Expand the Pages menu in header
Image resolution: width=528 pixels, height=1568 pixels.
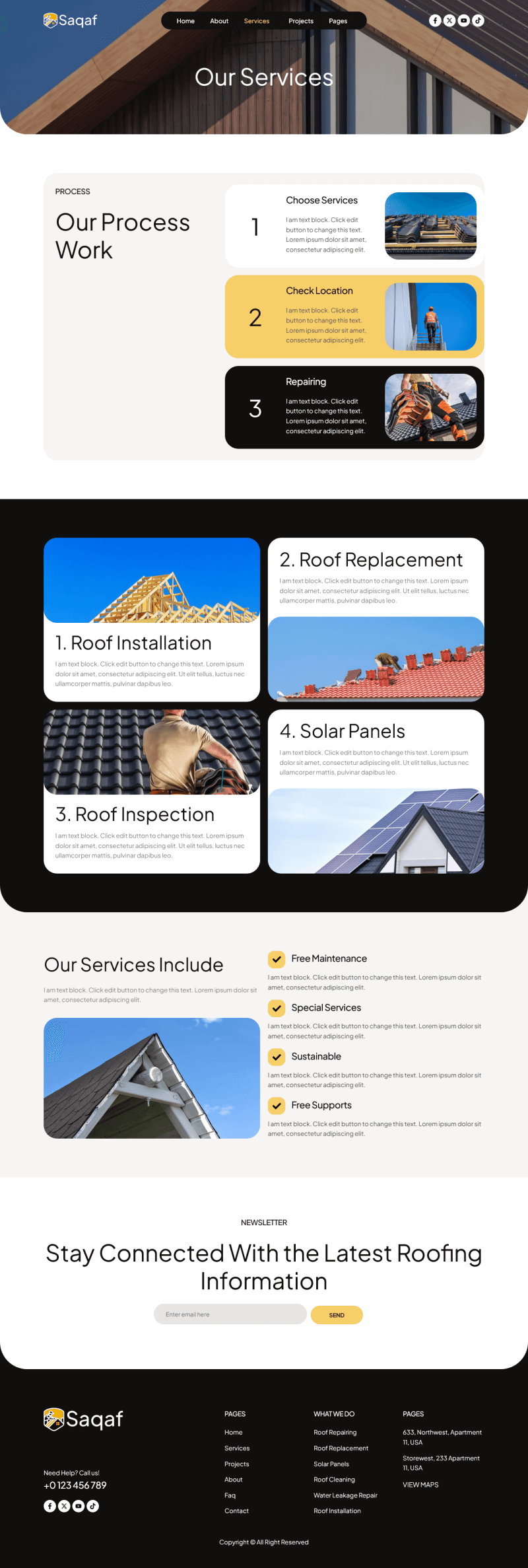pyautogui.click(x=338, y=21)
